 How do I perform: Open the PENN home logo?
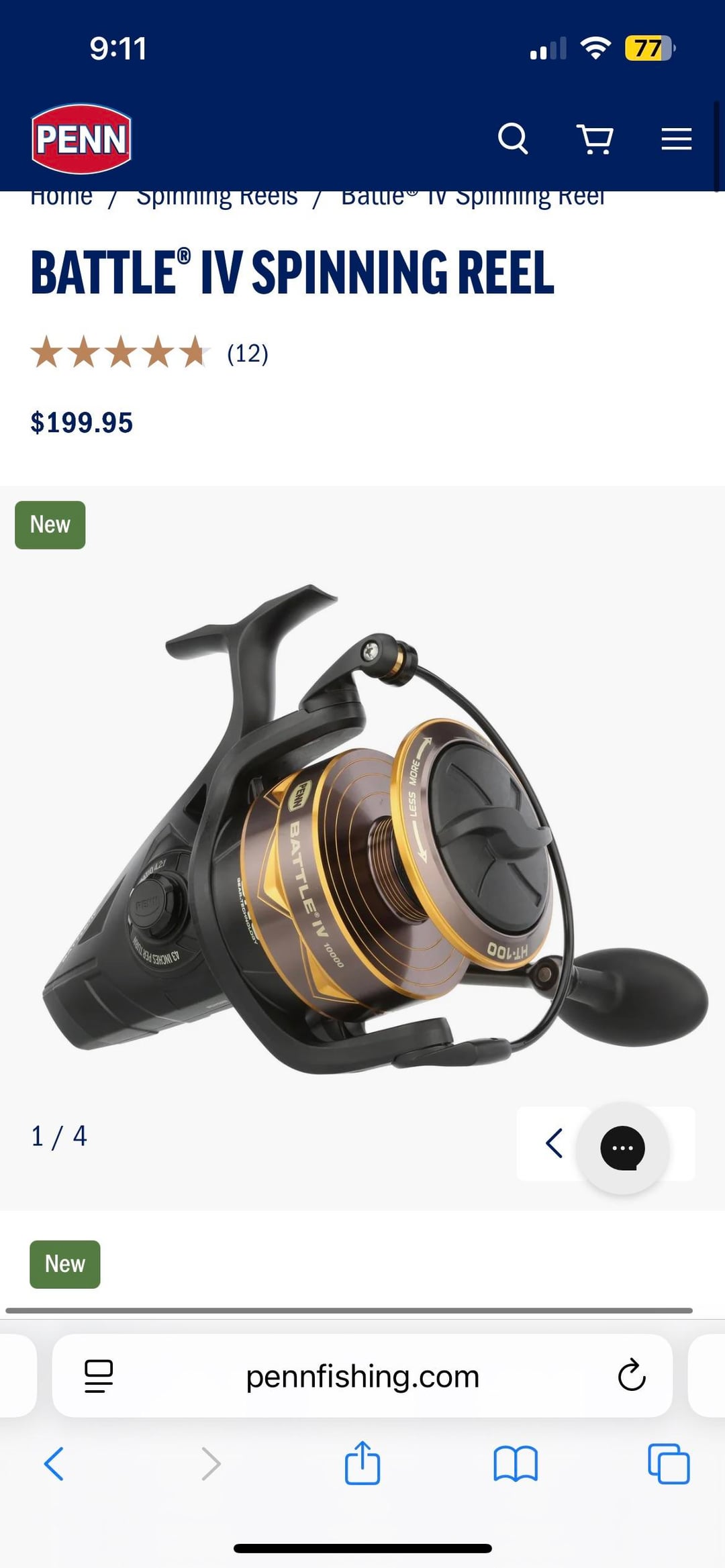(81, 139)
